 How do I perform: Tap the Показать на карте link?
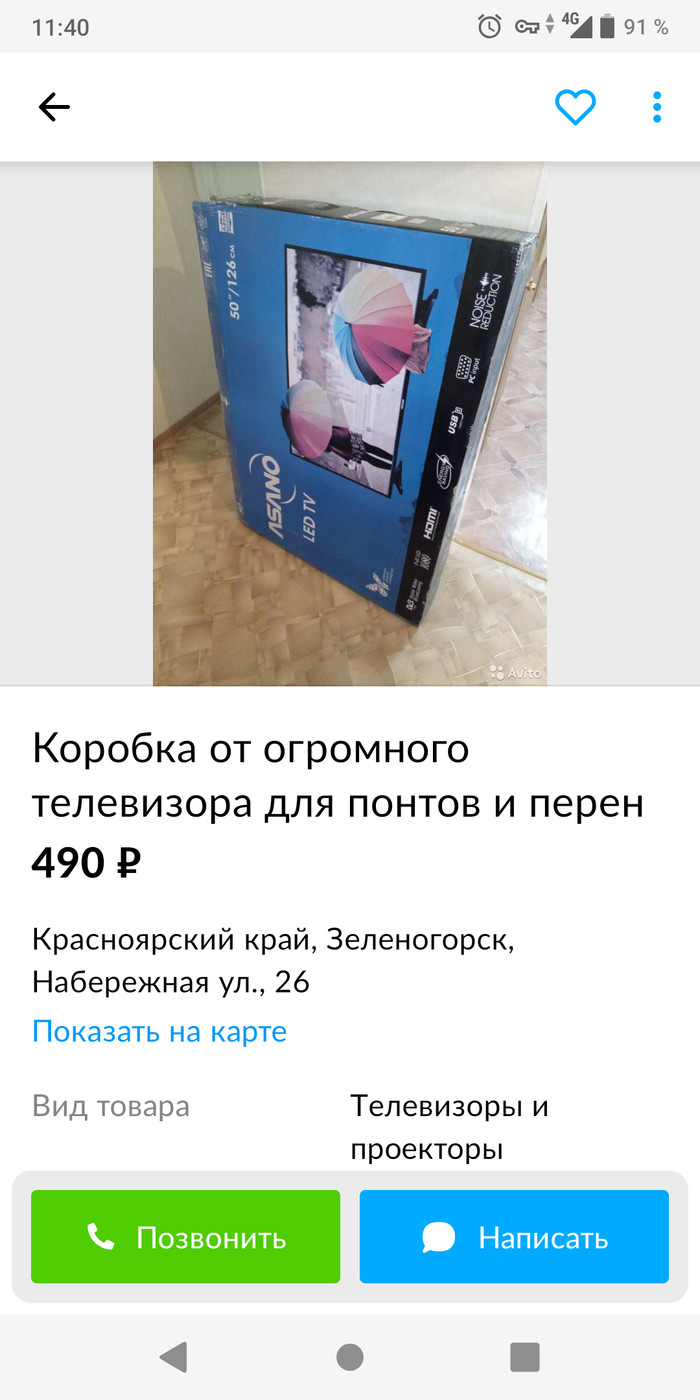point(159,1031)
